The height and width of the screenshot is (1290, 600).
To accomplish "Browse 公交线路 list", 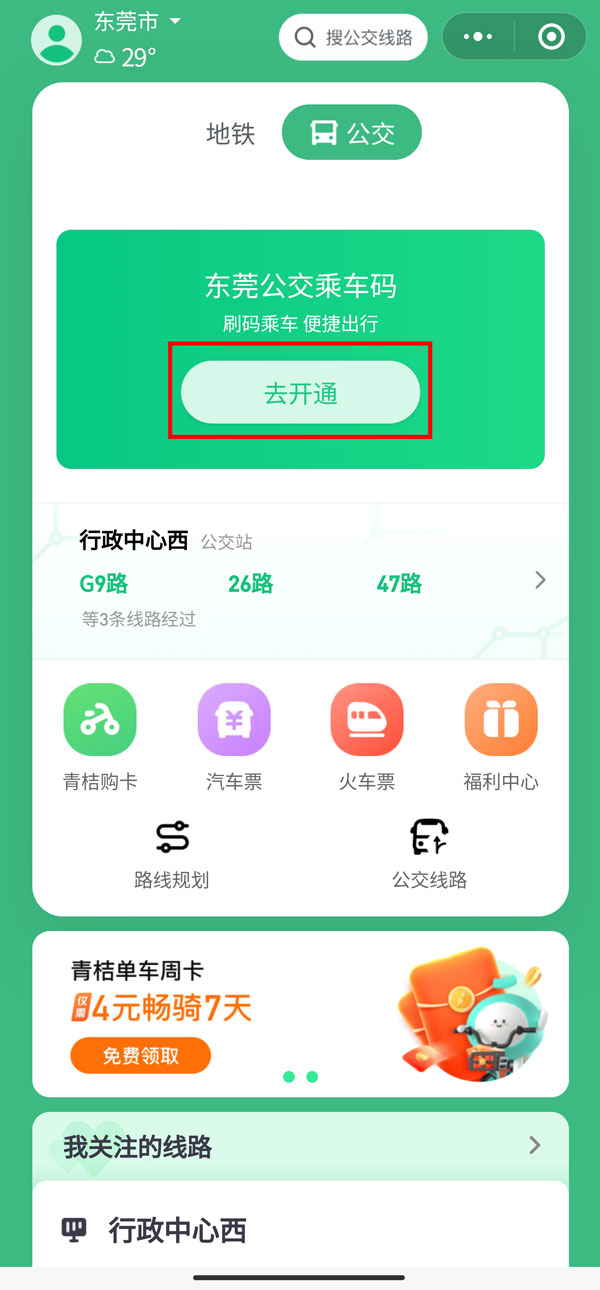I will 429,854.
